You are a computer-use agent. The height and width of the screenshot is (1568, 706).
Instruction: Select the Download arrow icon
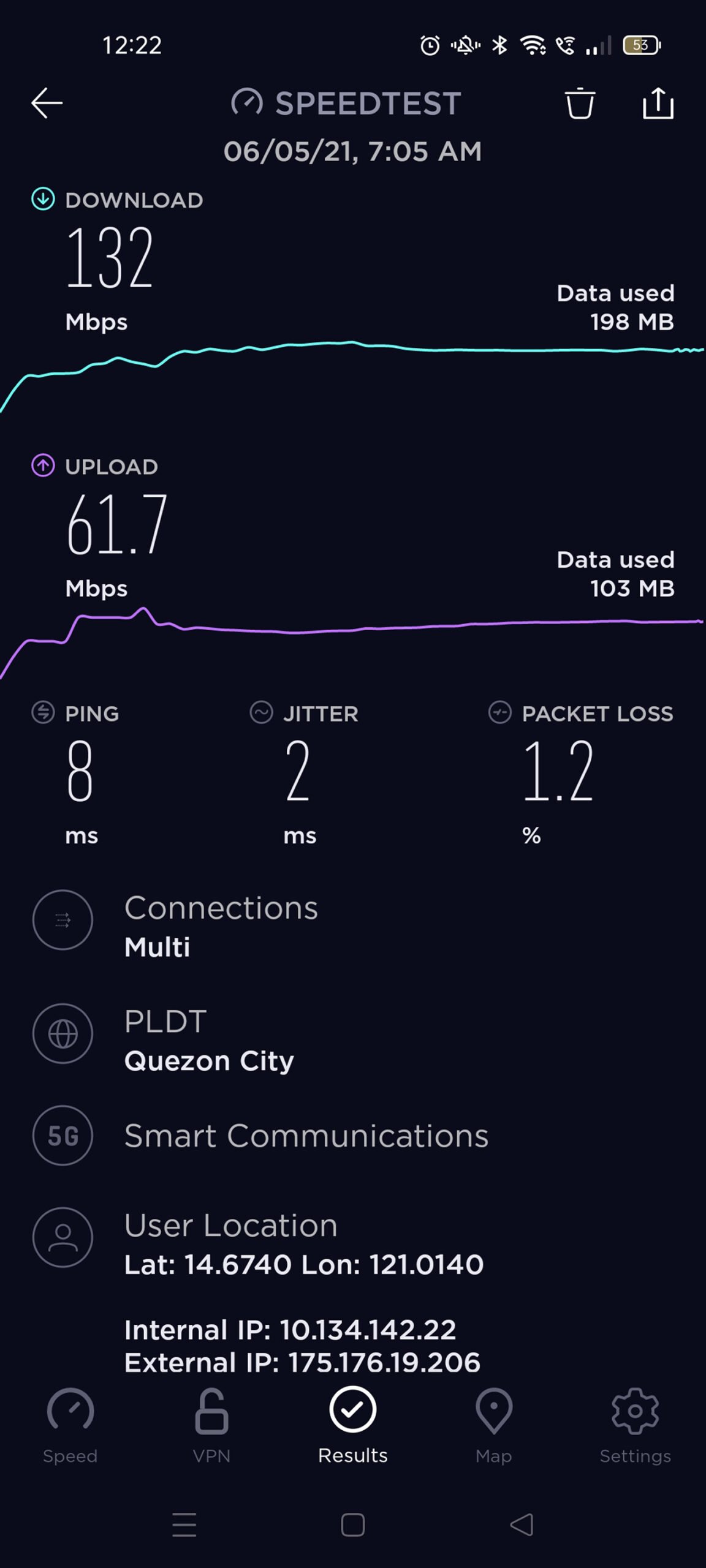click(x=42, y=199)
